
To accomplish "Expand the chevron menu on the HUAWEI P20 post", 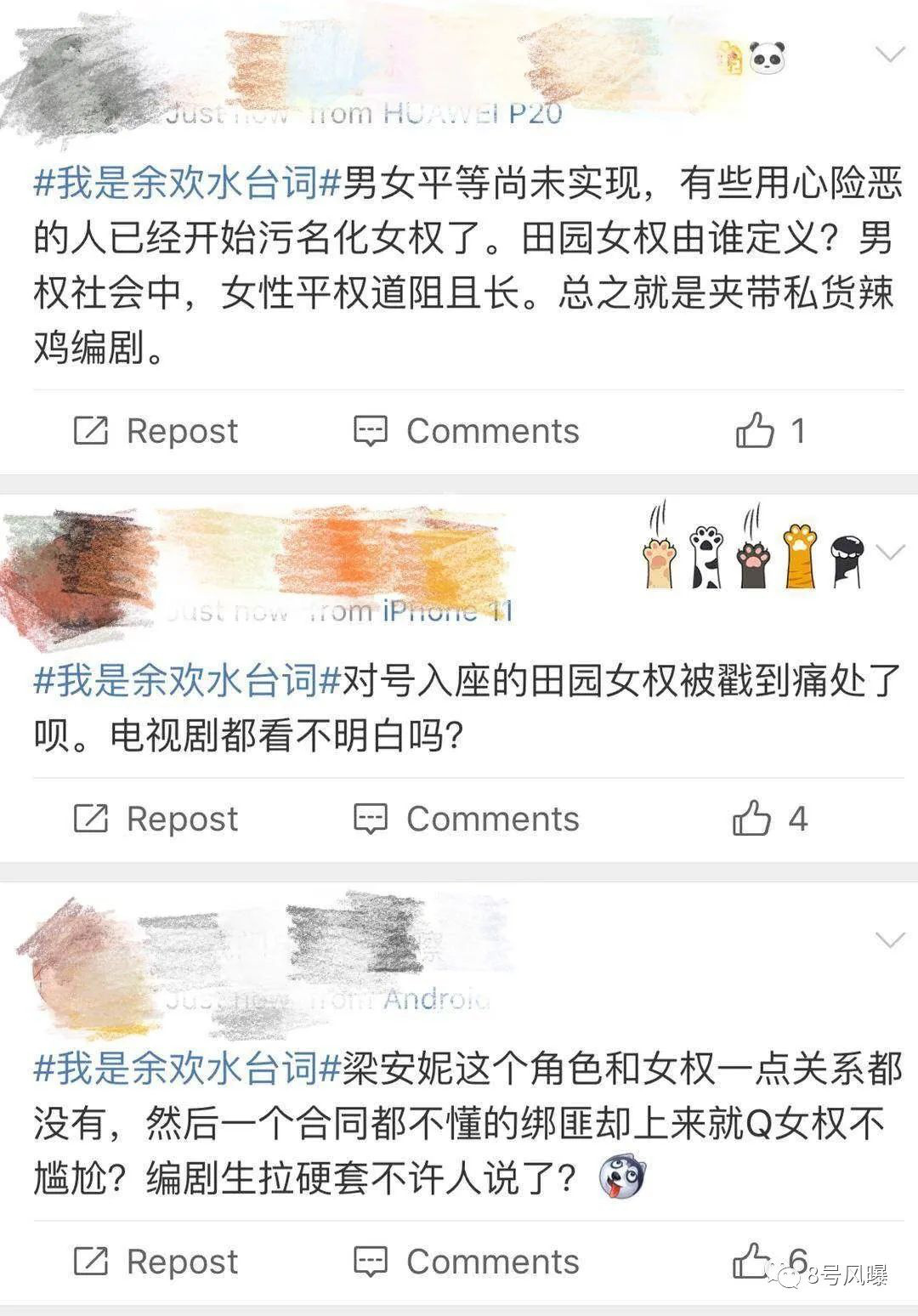I will [x=889, y=55].
